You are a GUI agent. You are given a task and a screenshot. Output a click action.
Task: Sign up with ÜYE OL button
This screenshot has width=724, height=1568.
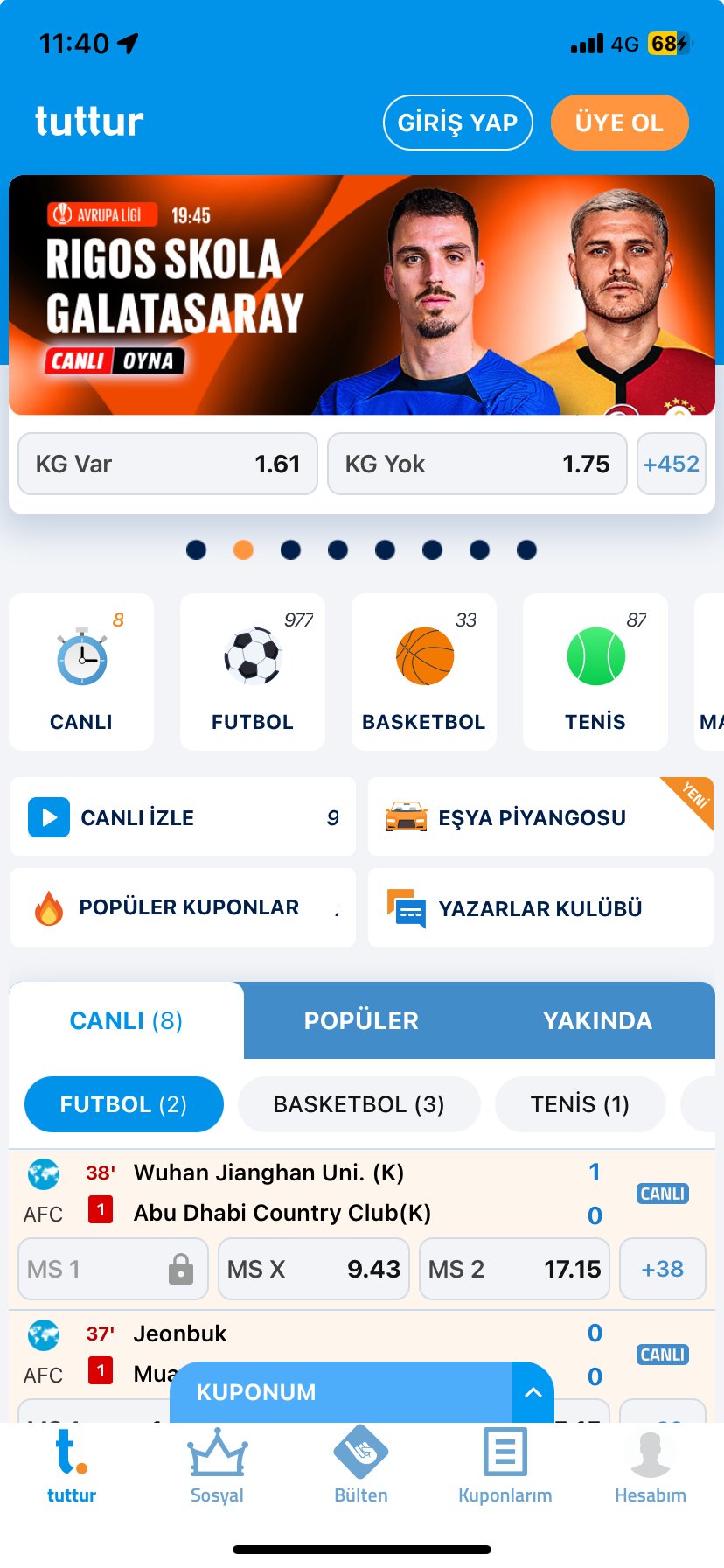619,122
